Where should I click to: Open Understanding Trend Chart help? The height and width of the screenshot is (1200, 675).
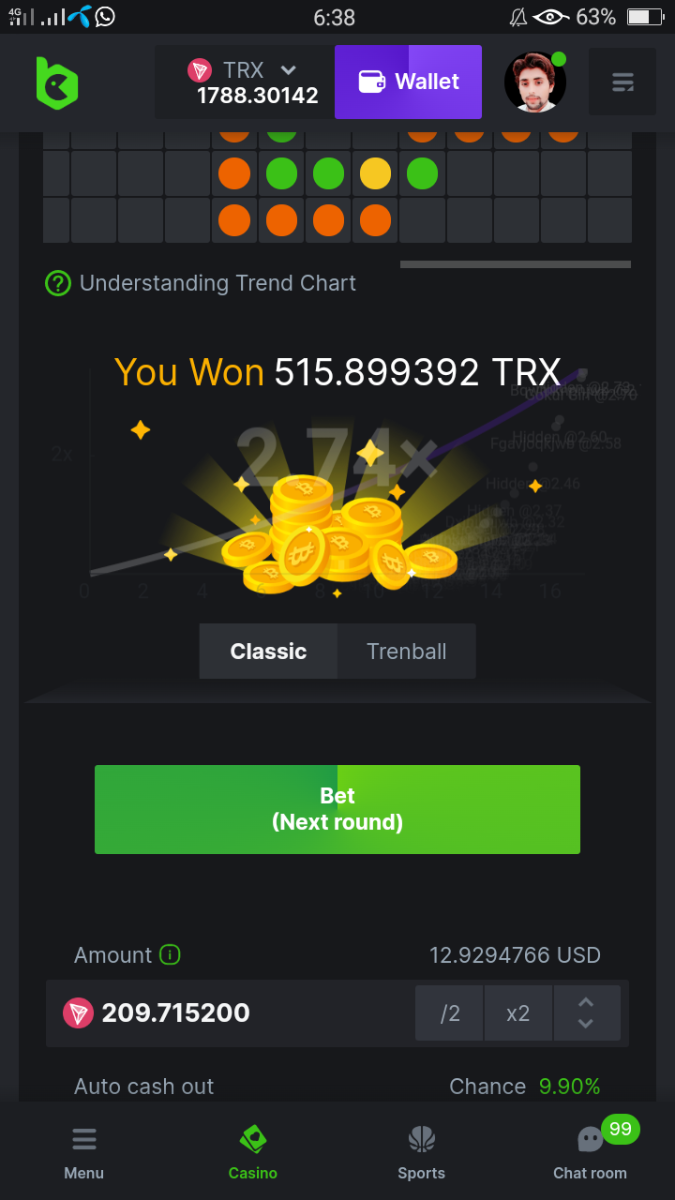tap(201, 283)
